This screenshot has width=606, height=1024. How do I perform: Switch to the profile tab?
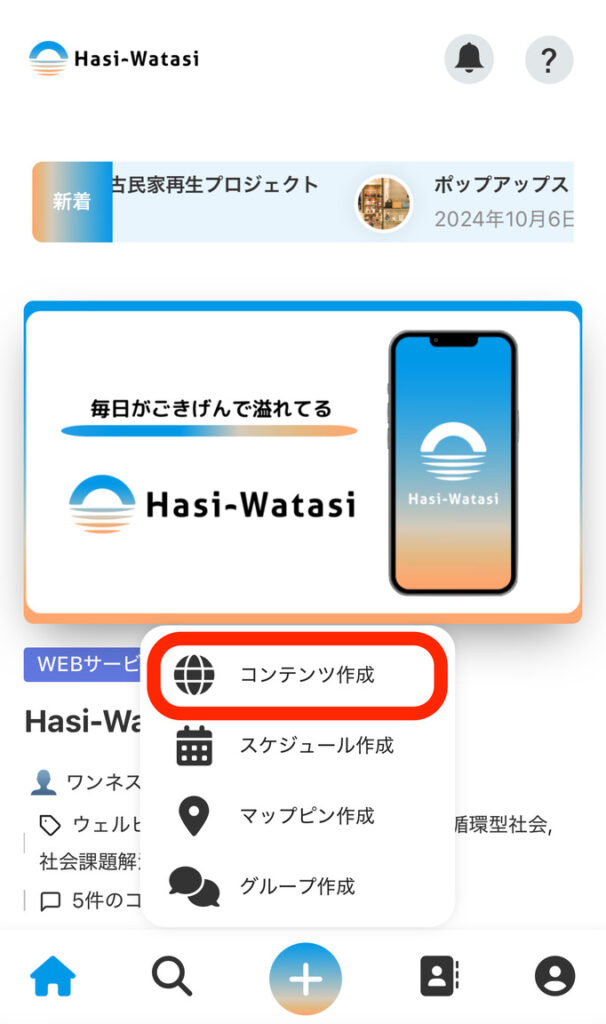tap(555, 977)
